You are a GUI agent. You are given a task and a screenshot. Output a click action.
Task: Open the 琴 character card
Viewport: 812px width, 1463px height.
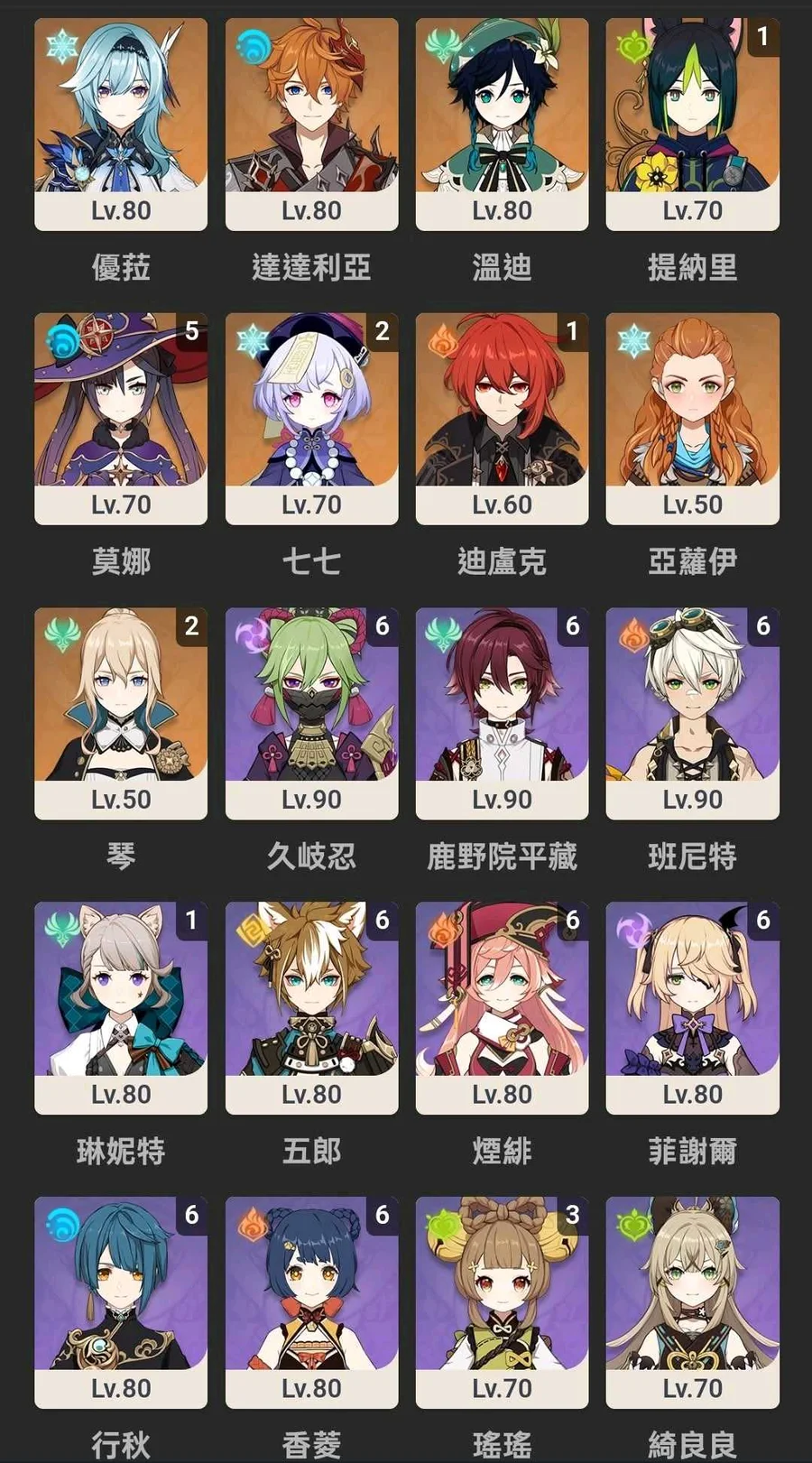121,712
